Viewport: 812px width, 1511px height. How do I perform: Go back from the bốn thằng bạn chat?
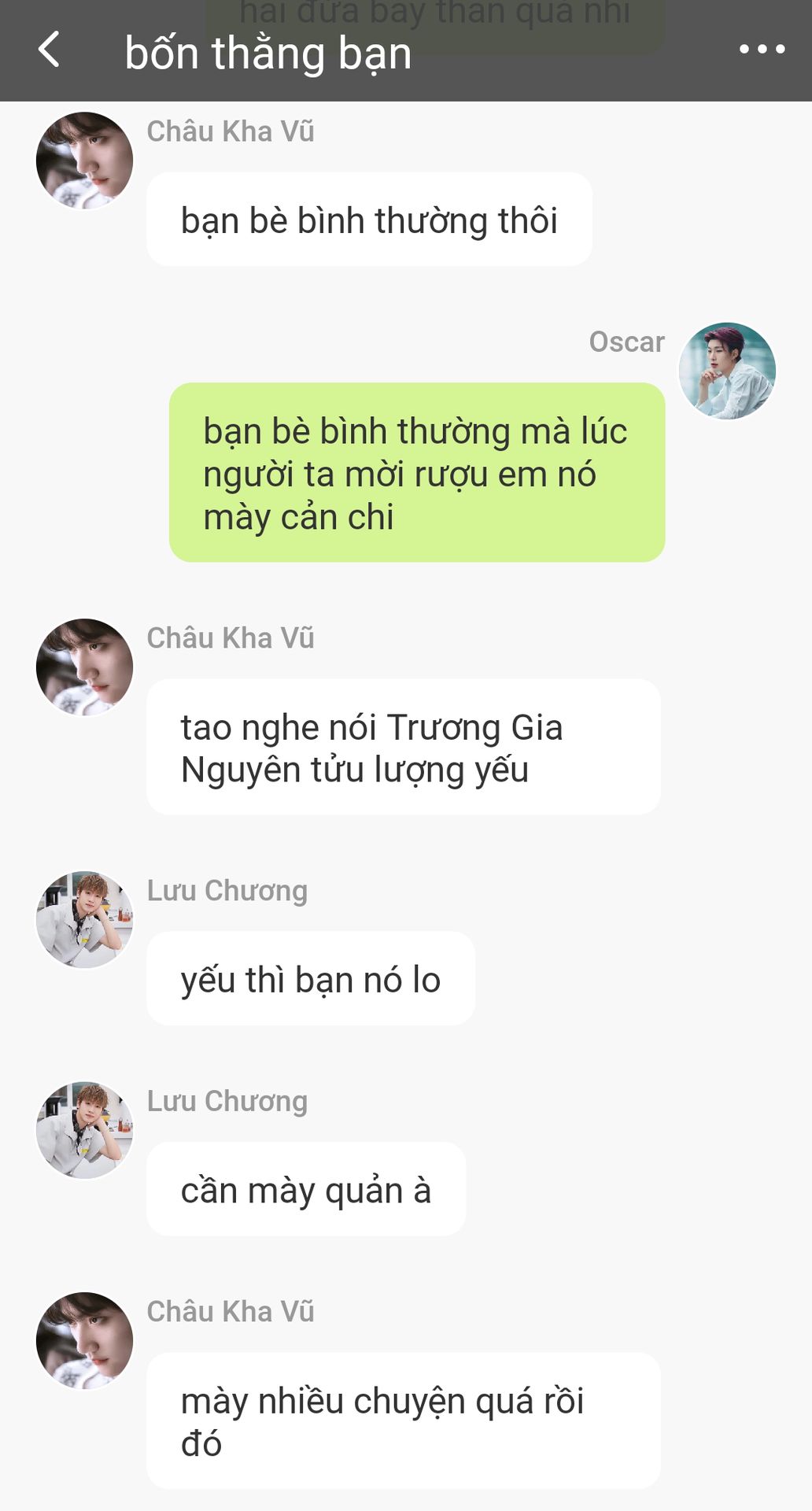tap(49, 50)
